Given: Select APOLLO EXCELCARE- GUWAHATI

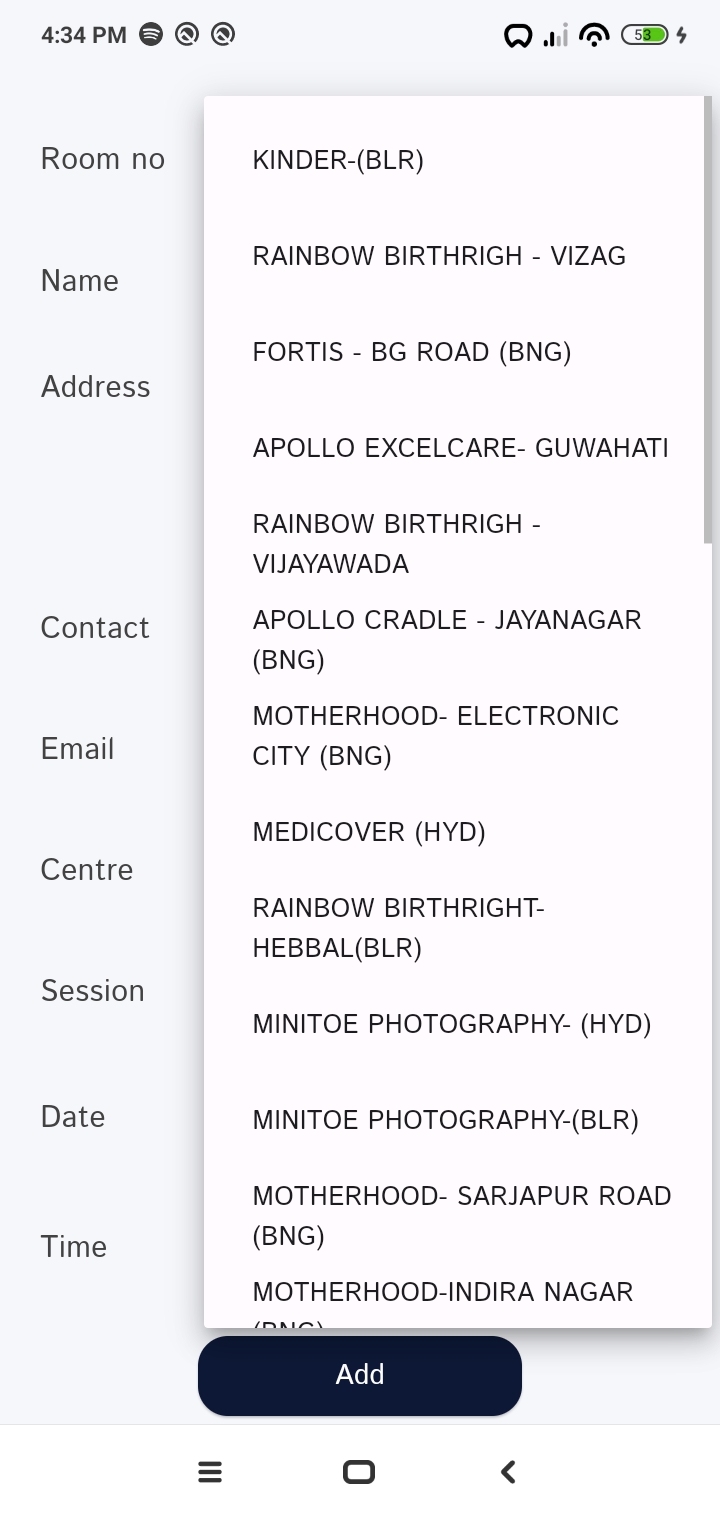Looking at the screenshot, I should [x=457, y=448].
